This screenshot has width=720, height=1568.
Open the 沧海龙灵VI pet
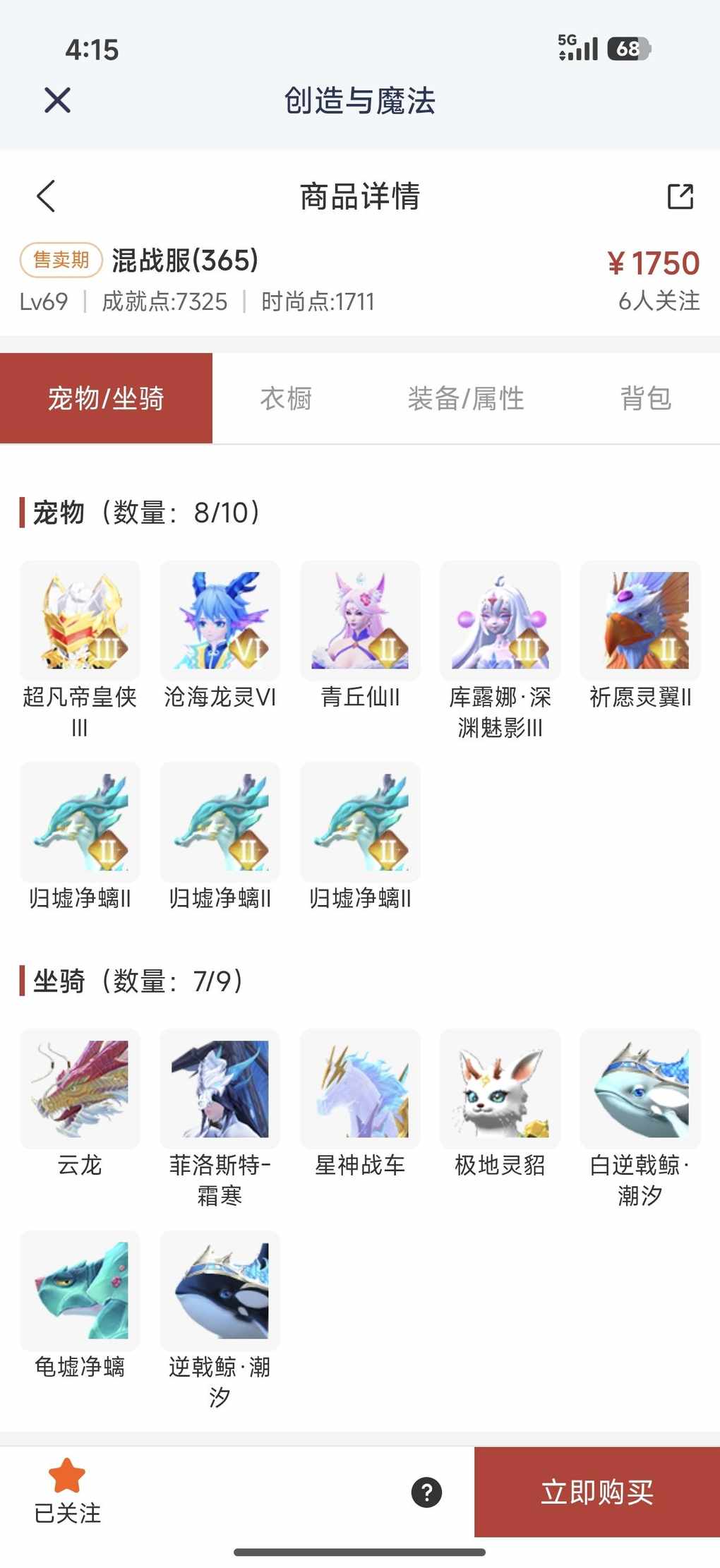(x=220, y=621)
